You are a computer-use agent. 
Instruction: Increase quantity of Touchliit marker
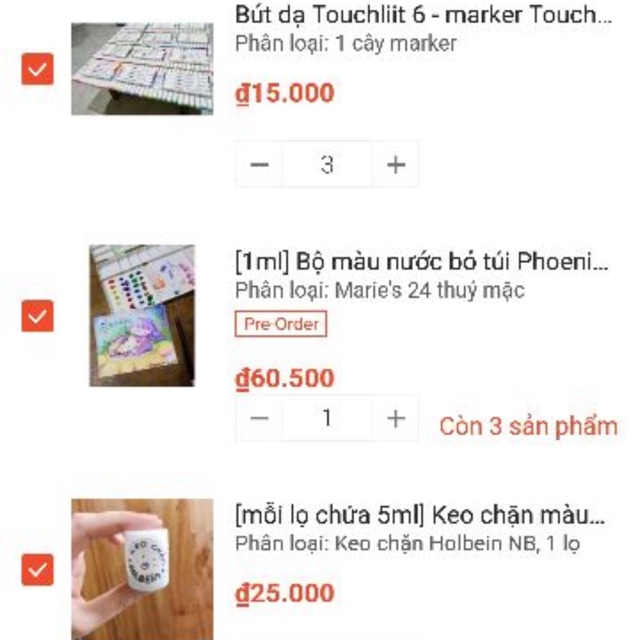click(396, 165)
